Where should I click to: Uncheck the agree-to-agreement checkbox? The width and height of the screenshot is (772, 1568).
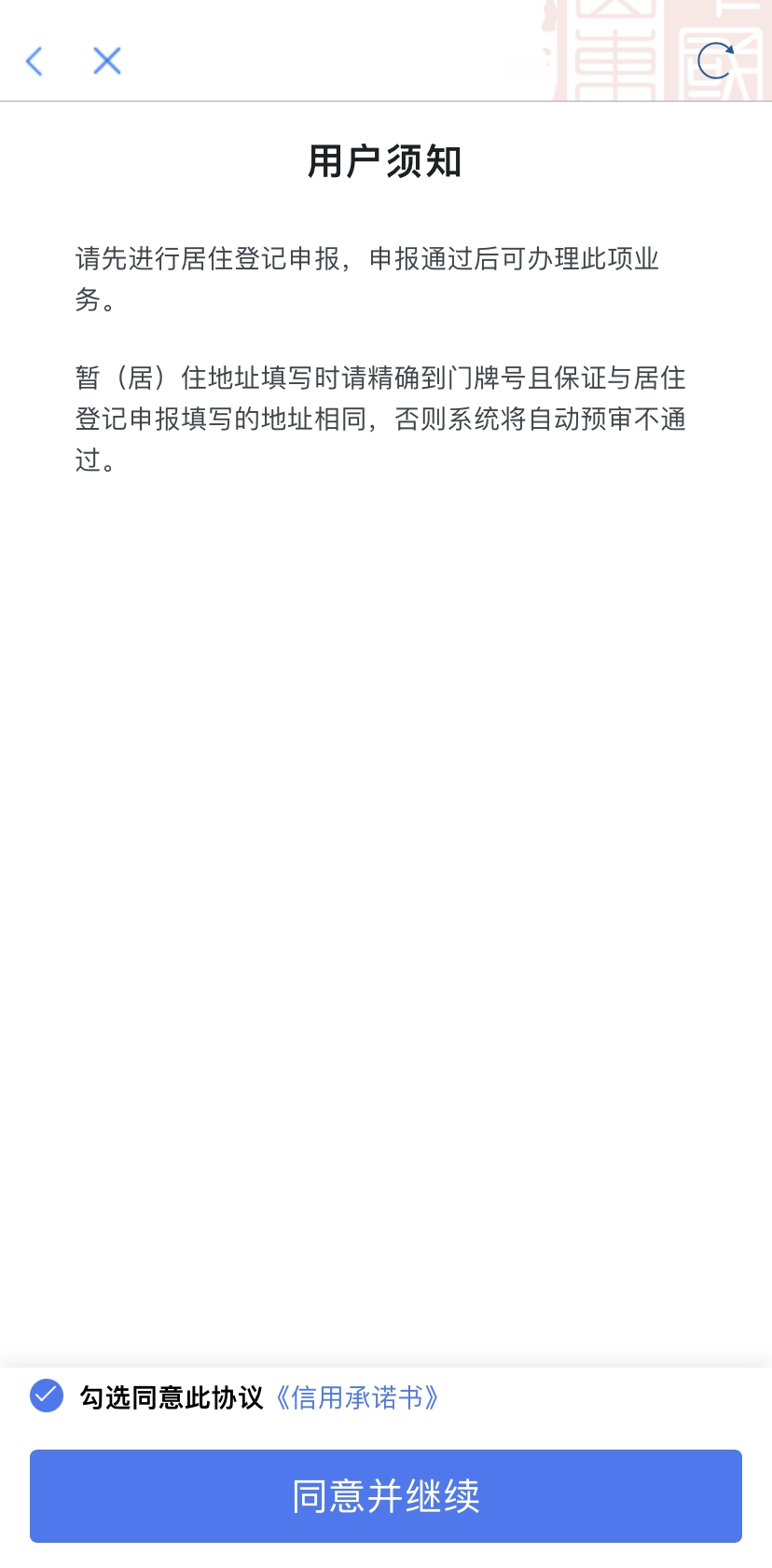pyautogui.click(x=46, y=1396)
